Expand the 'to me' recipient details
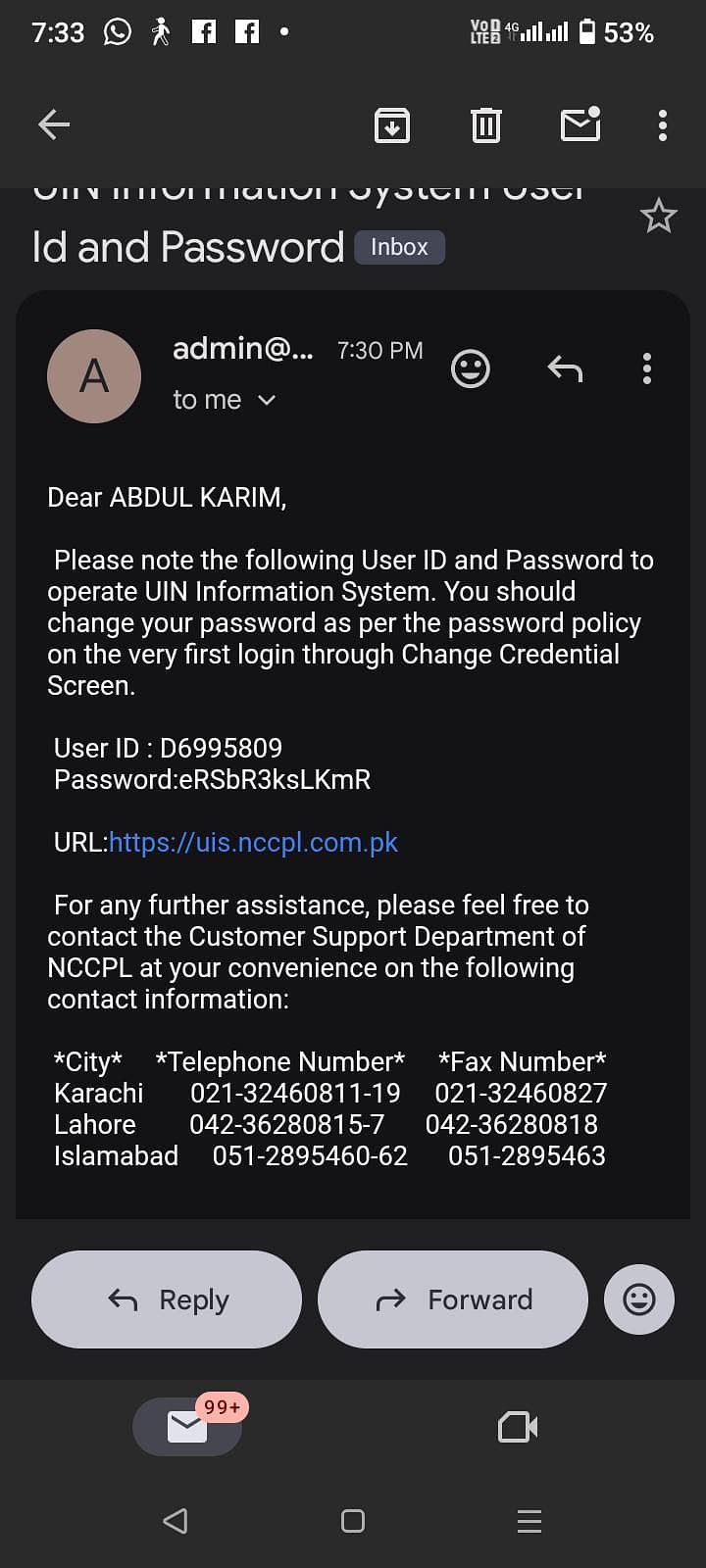 225,400
